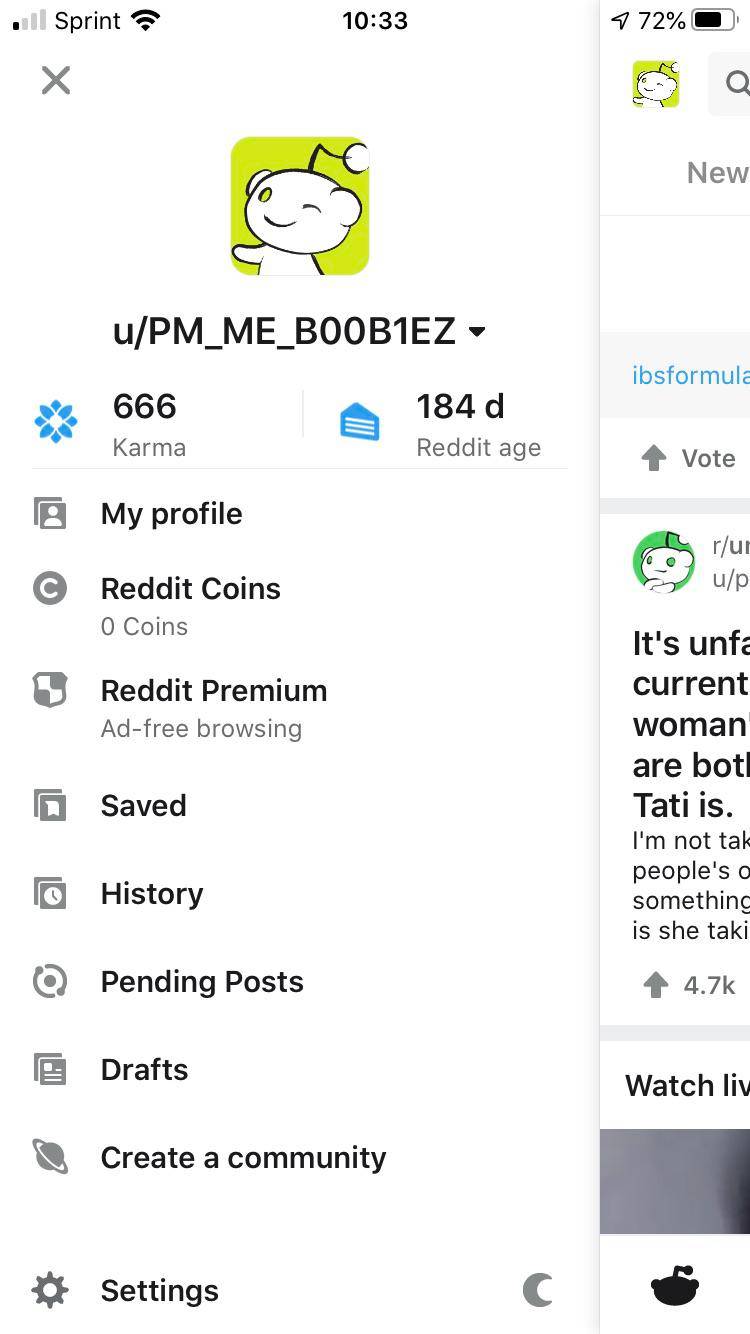
Task: Go to Saved posts
Action: click(x=143, y=806)
